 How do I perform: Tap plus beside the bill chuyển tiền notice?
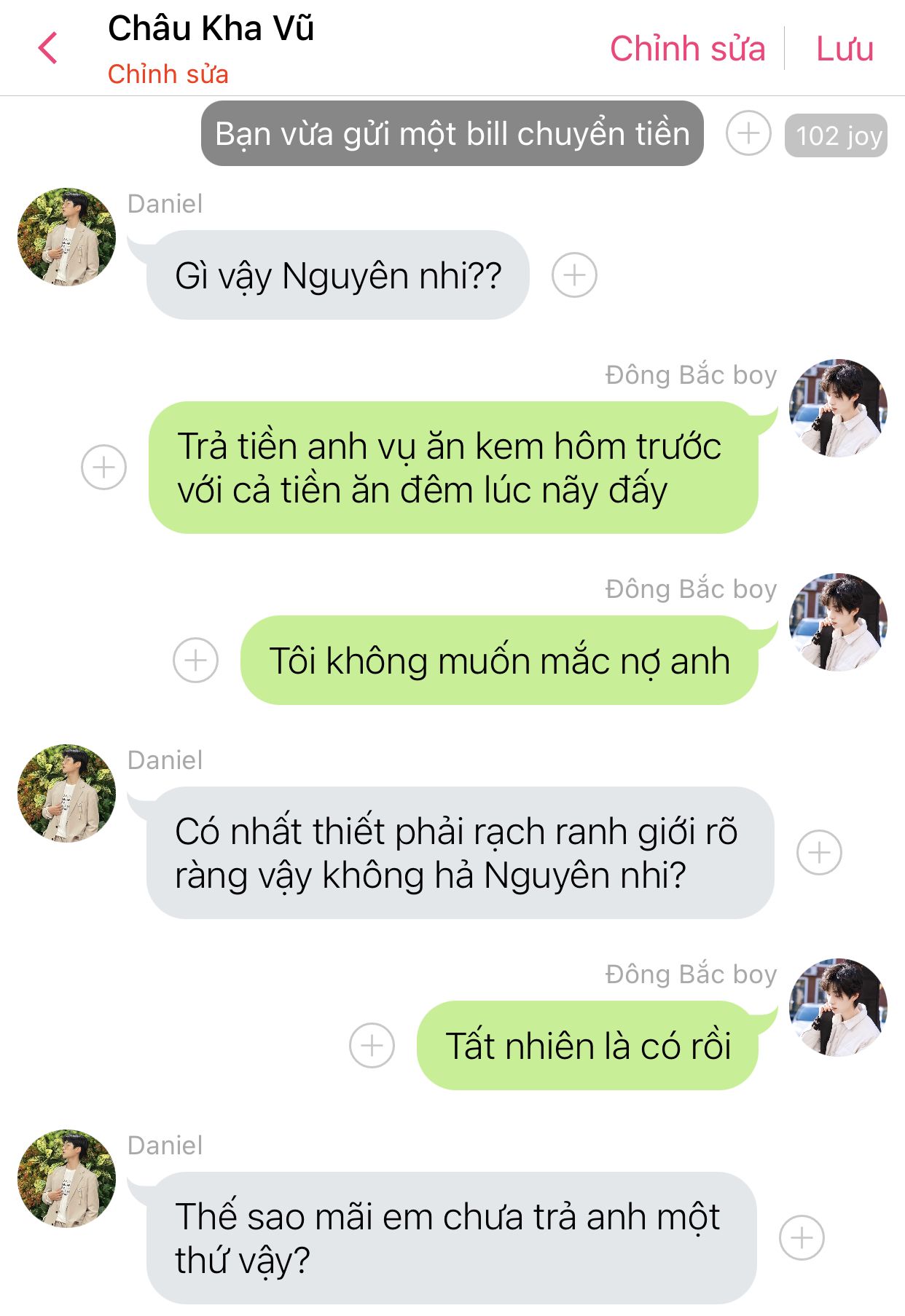(x=748, y=133)
